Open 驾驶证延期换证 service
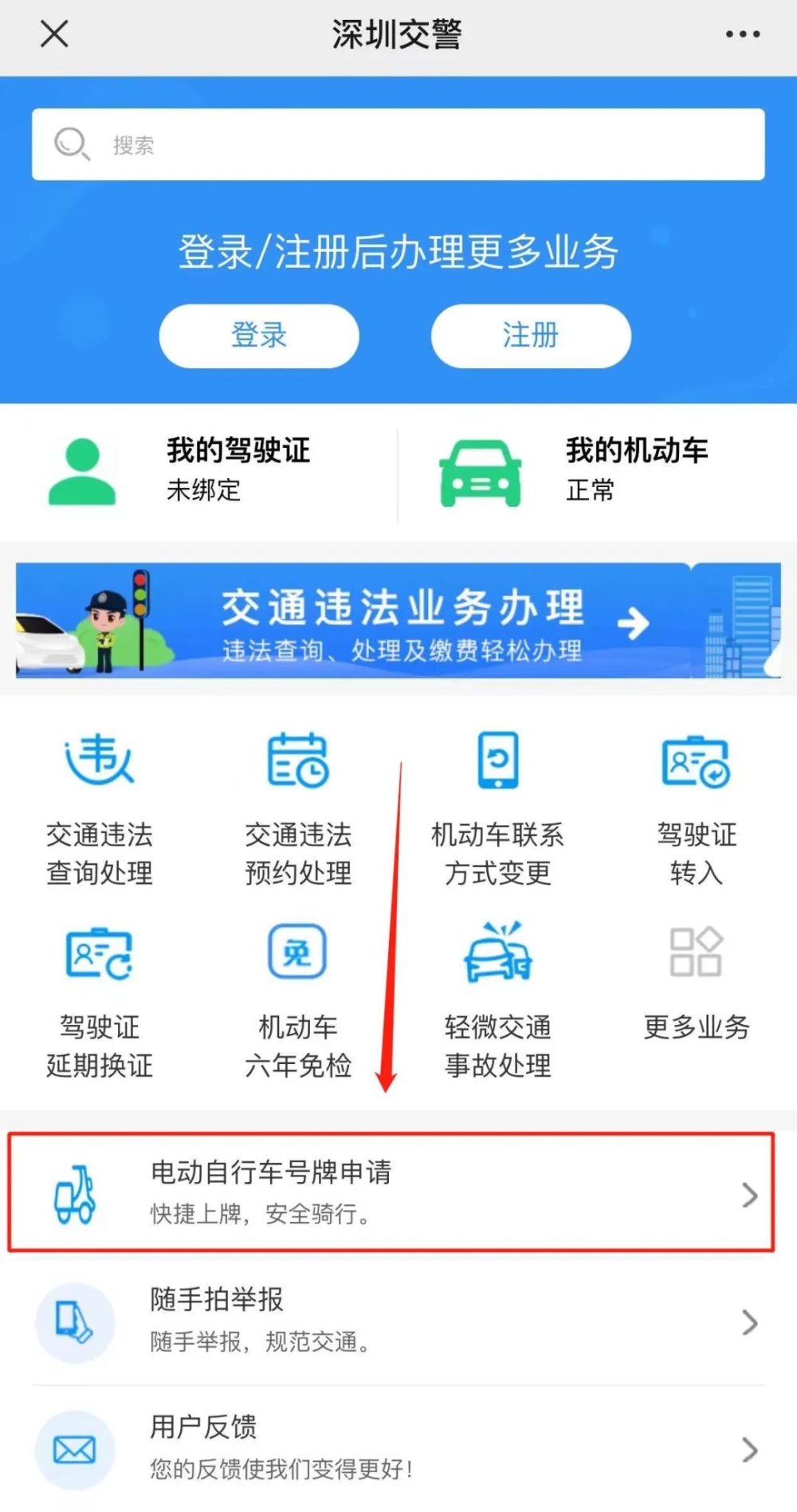Screen dimensions: 797x1512 pyautogui.click(x=100, y=1000)
